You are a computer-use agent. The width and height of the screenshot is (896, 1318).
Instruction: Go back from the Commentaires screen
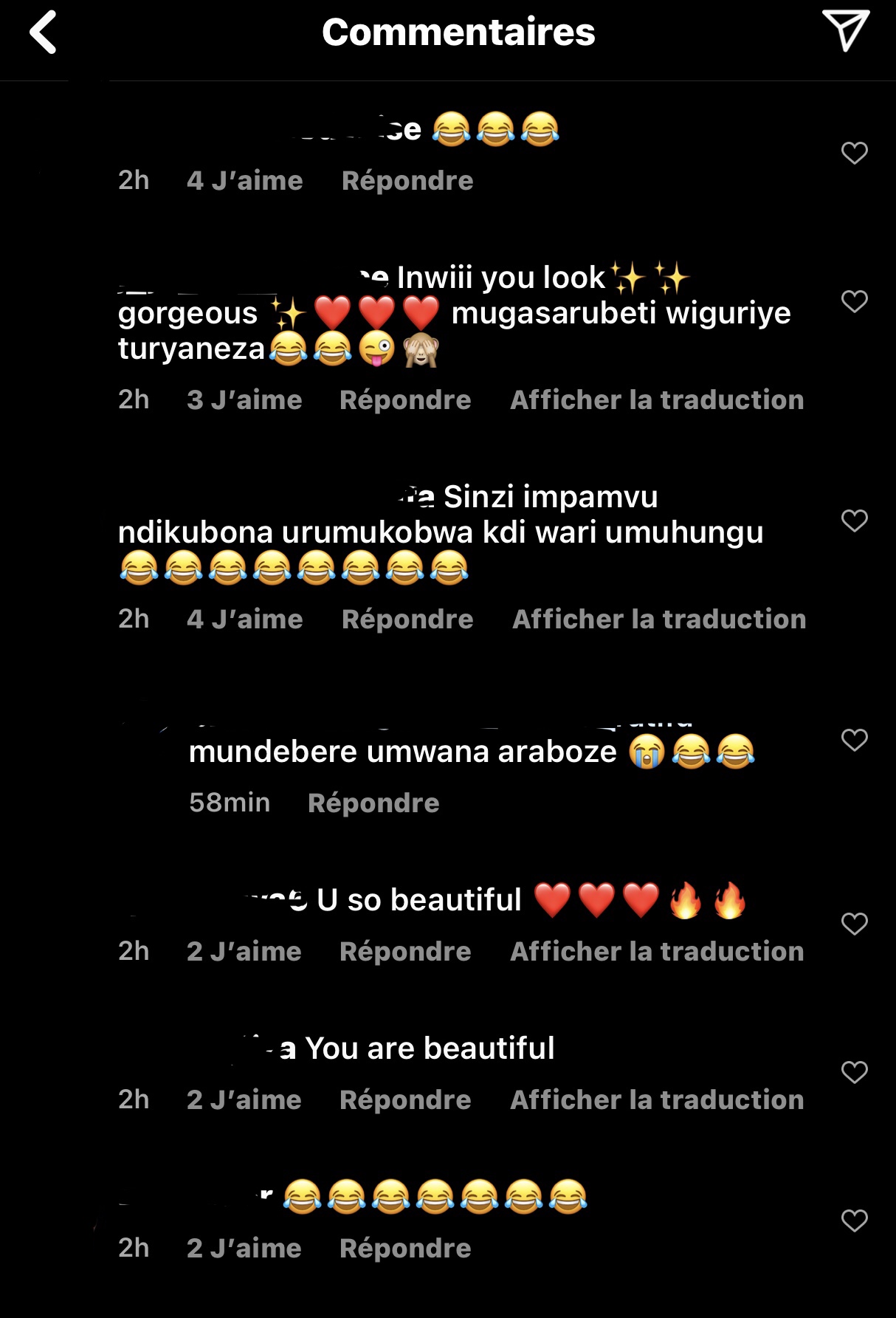43,32
